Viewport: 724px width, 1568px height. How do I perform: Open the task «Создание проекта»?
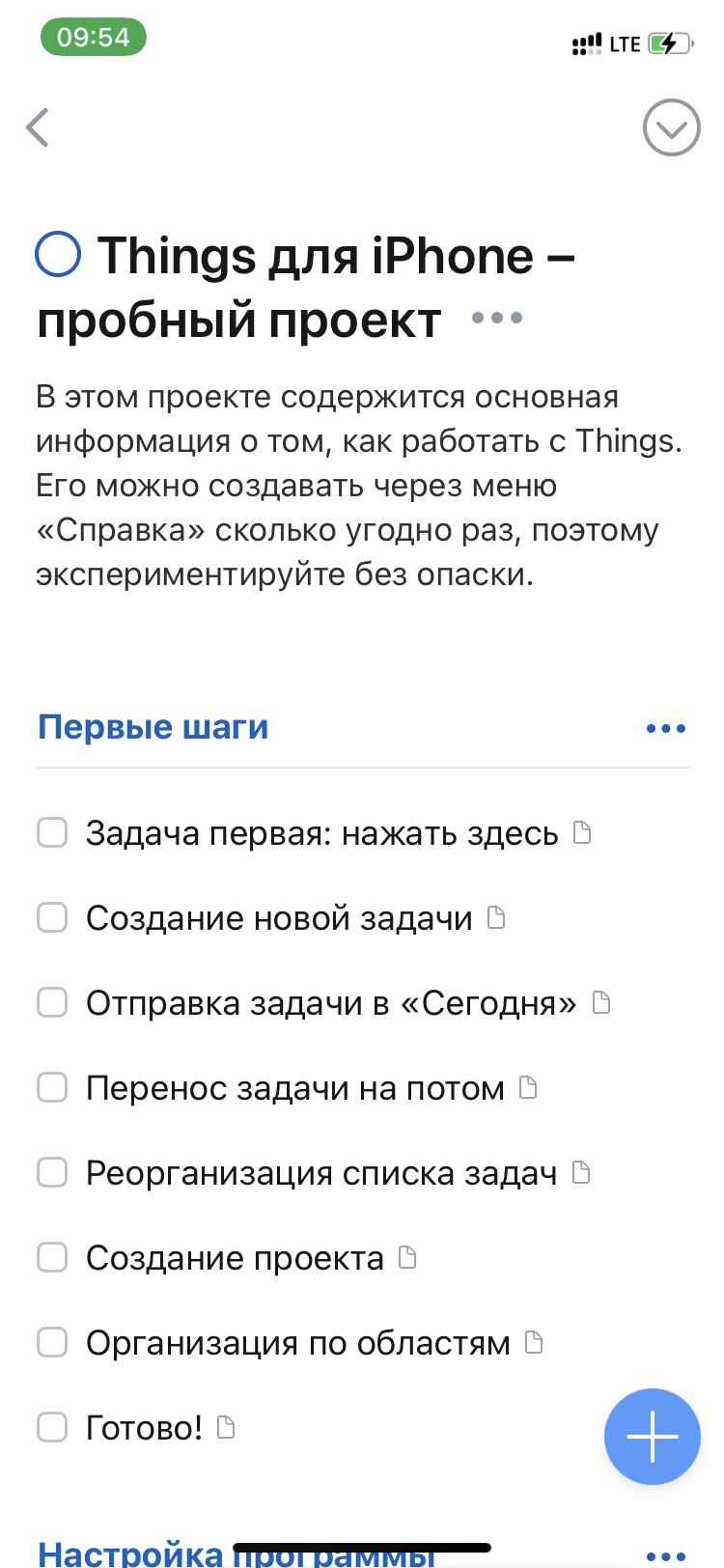(x=235, y=1257)
